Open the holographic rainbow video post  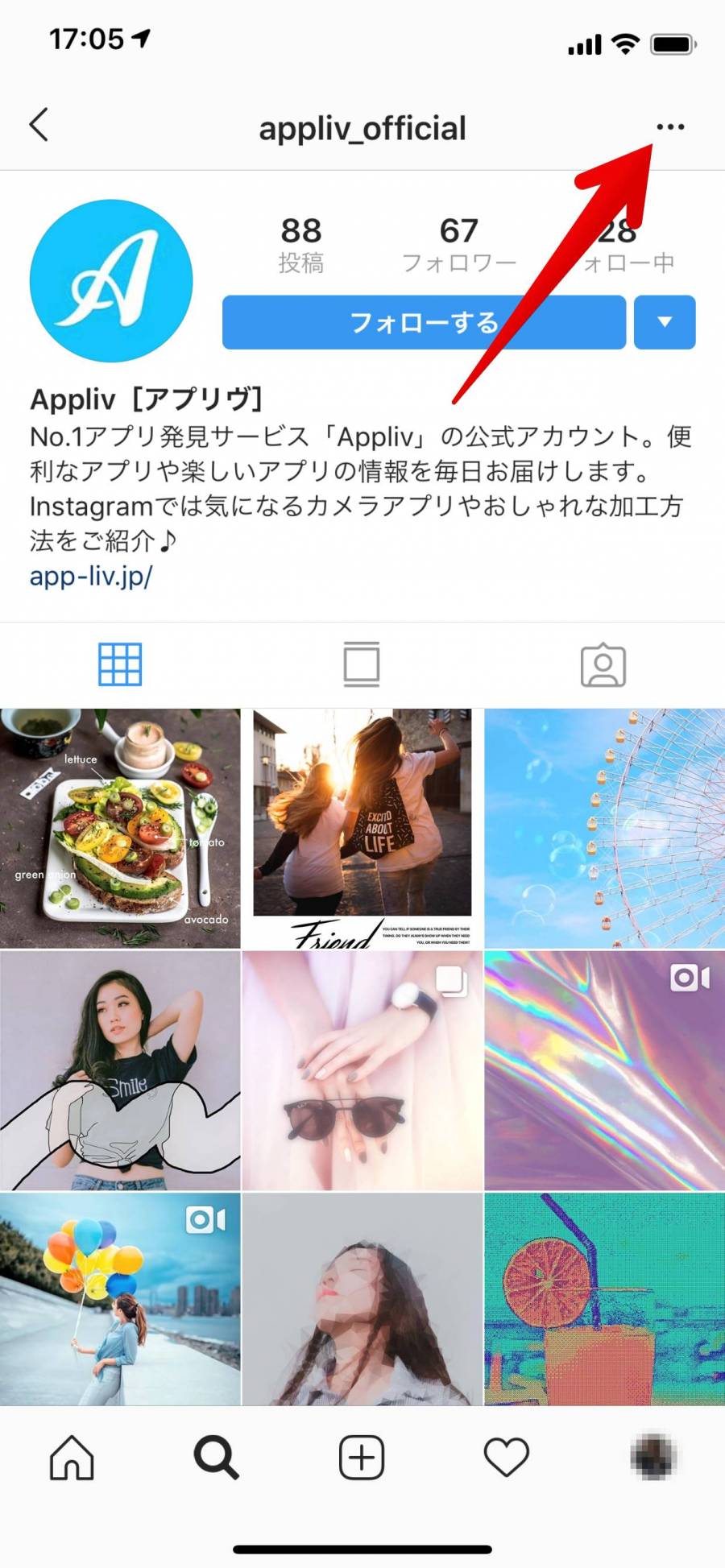[x=605, y=1070]
